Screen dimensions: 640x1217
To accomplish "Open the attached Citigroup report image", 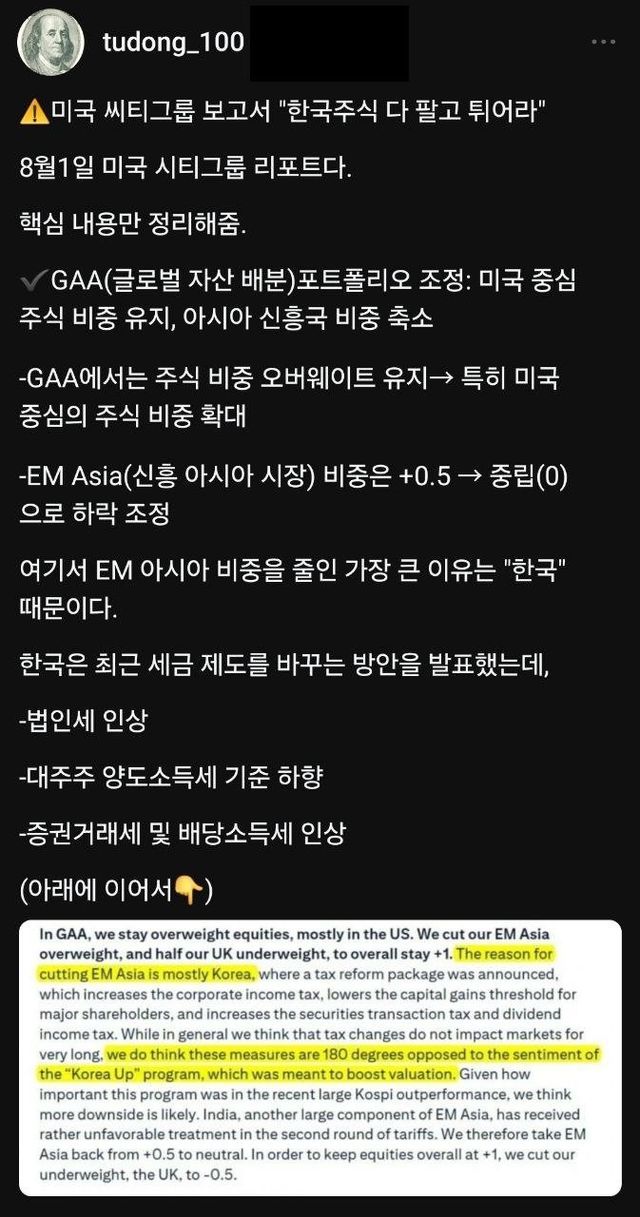I will [x=320, y=1058].
